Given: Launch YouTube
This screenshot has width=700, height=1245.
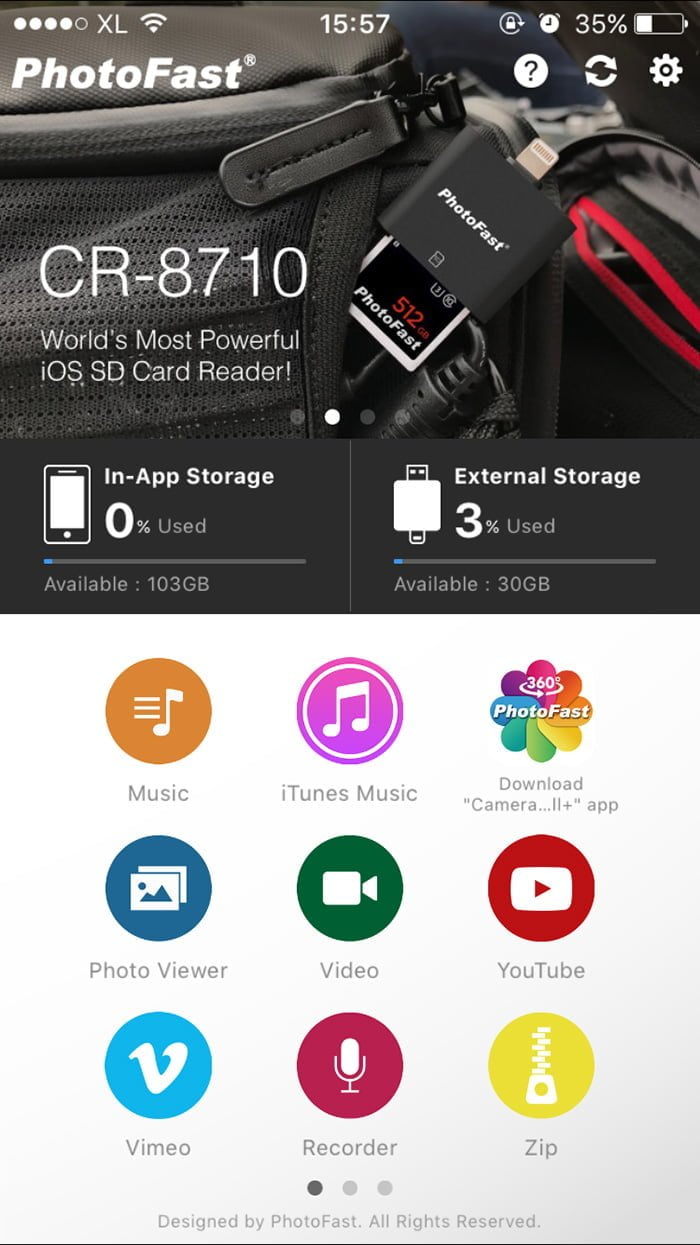Looking at the screenshot, I should (x=541, y=888).
